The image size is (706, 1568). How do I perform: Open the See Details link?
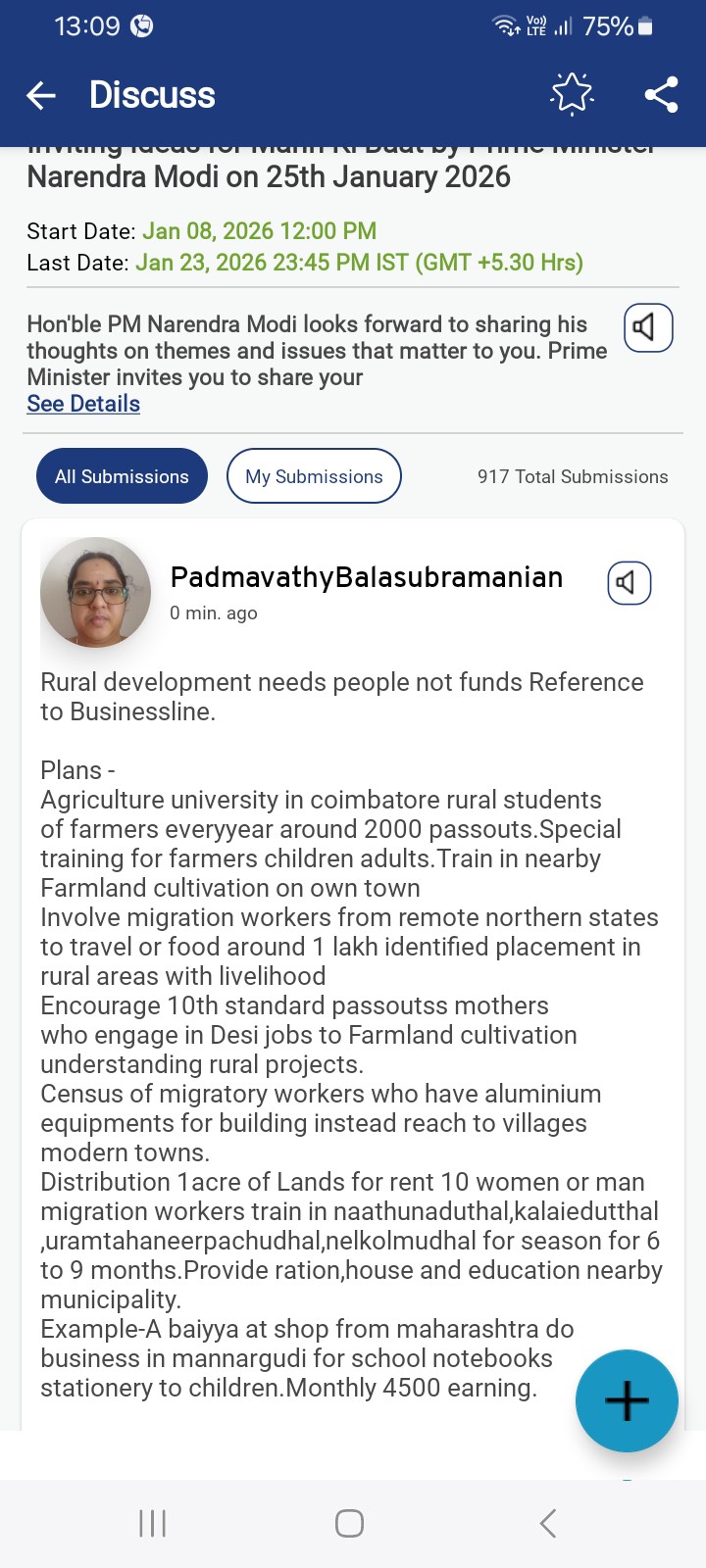pyautogui.click(x=83, y=404)
